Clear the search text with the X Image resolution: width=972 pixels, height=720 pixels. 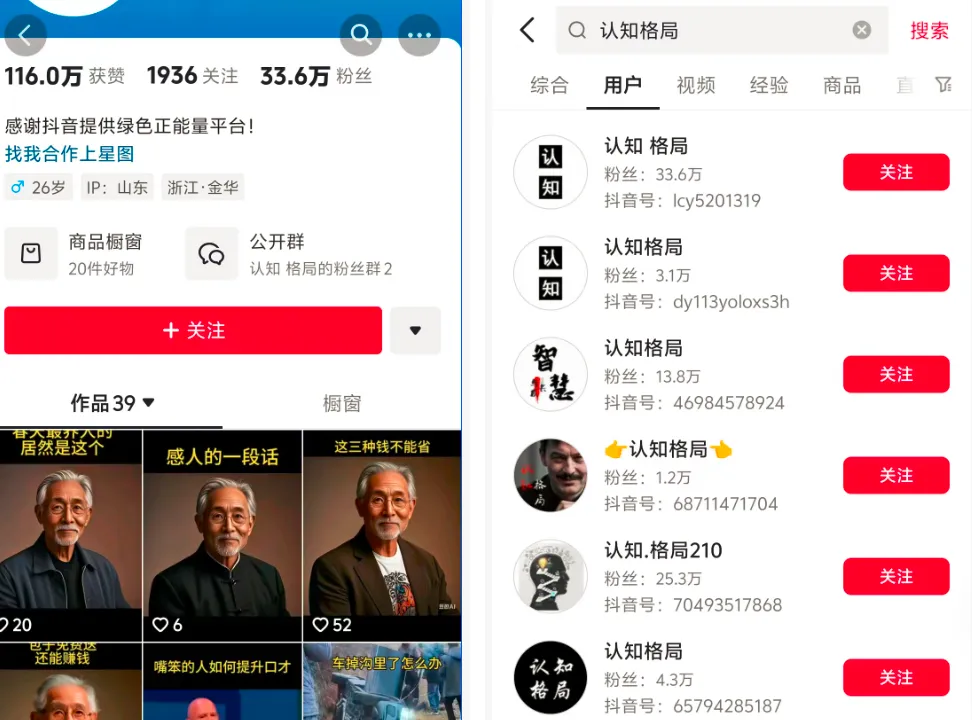coord(862,31)
